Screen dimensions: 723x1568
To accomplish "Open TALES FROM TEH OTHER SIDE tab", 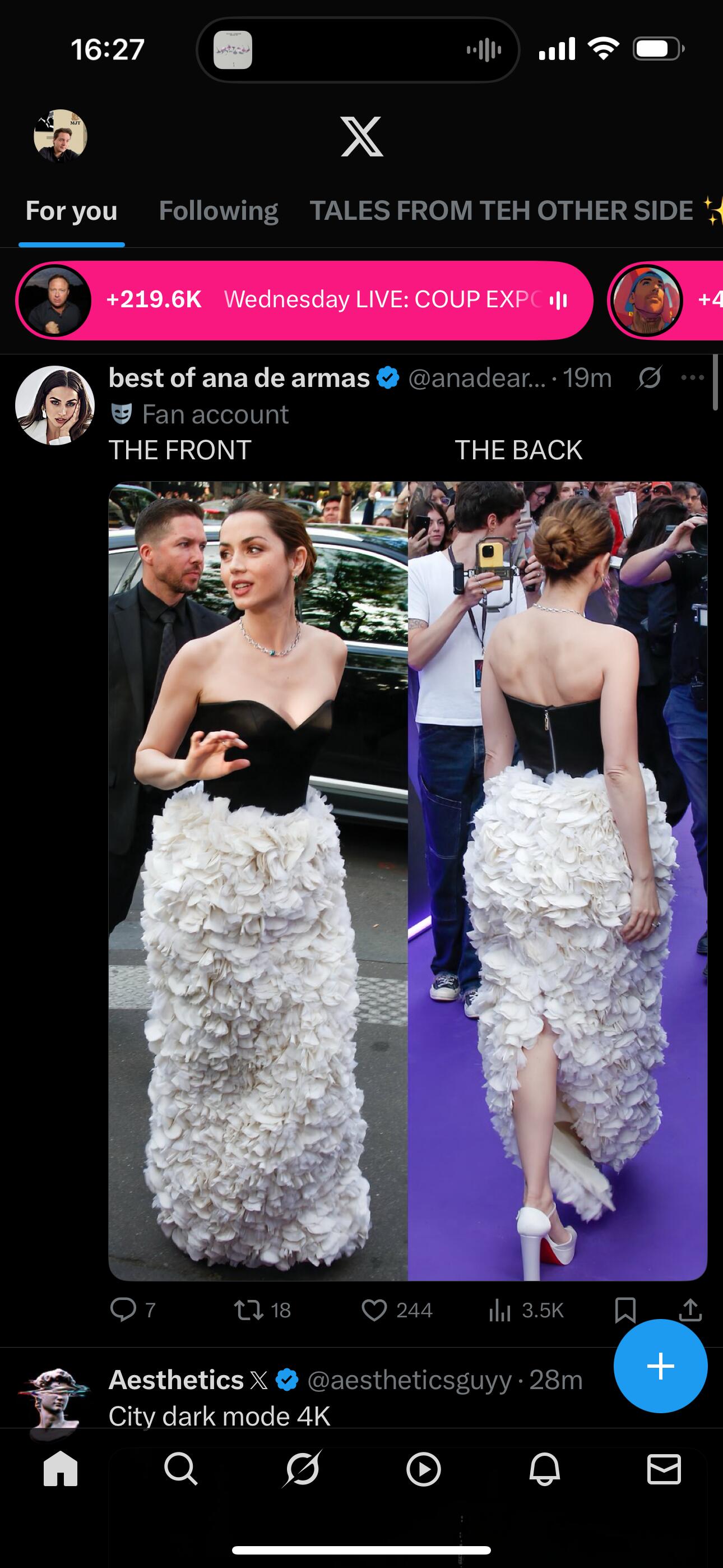I will [501, 211].
